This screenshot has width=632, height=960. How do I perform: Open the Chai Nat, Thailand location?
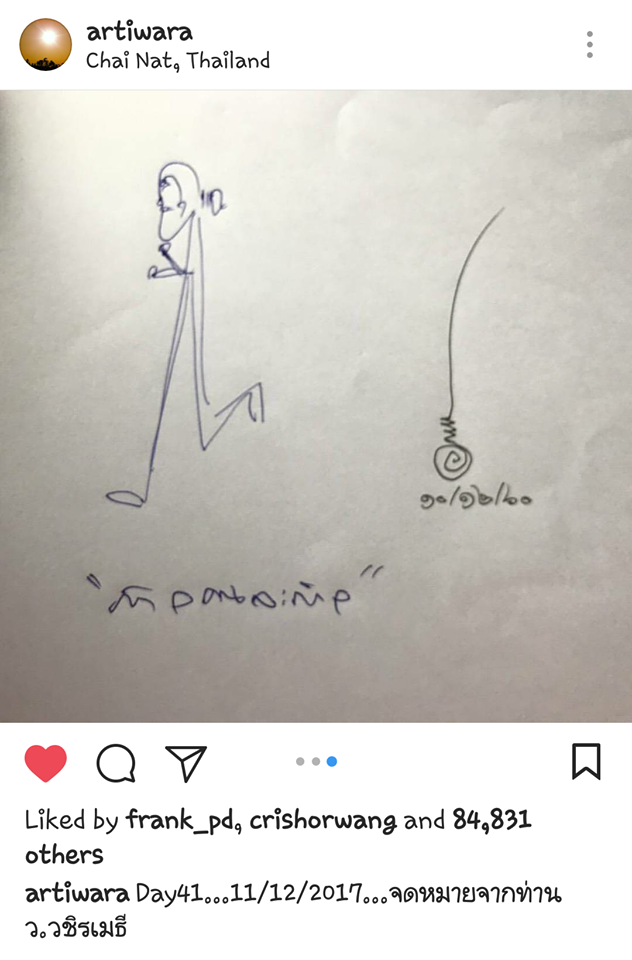pos(178,61)
